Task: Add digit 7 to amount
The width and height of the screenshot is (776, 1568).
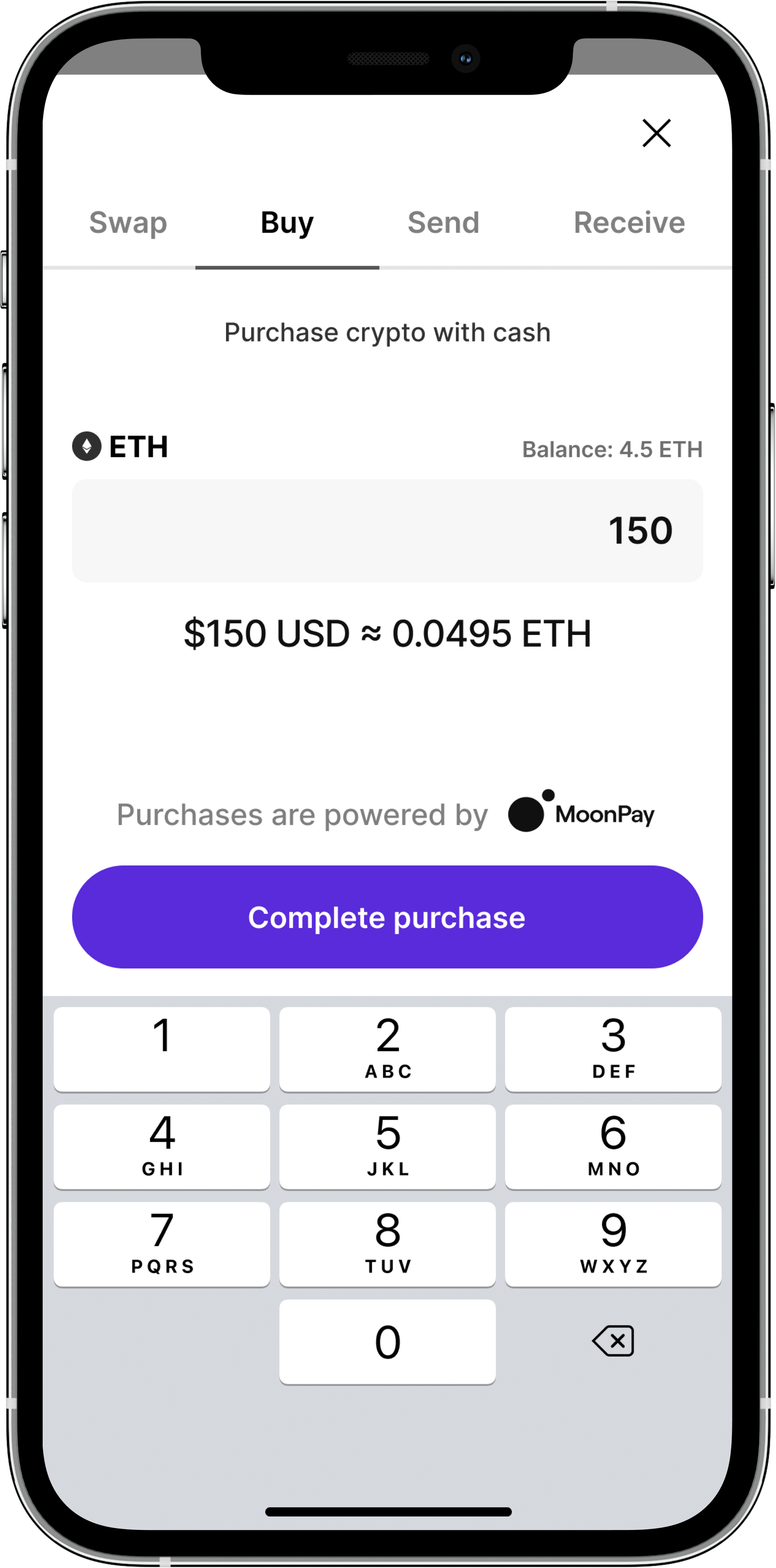Action: coord(162,1243)
